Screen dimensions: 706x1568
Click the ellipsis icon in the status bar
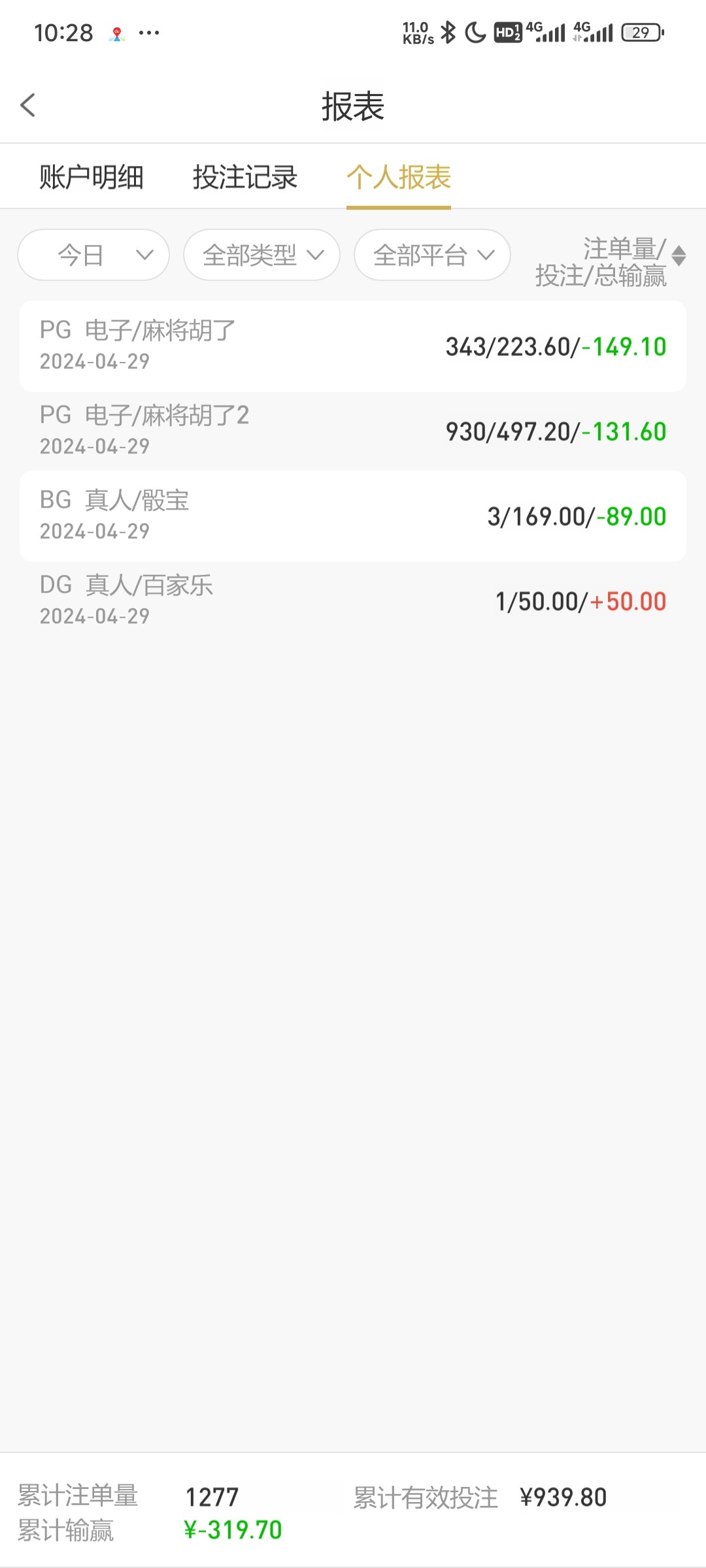[x=149, y=33]
